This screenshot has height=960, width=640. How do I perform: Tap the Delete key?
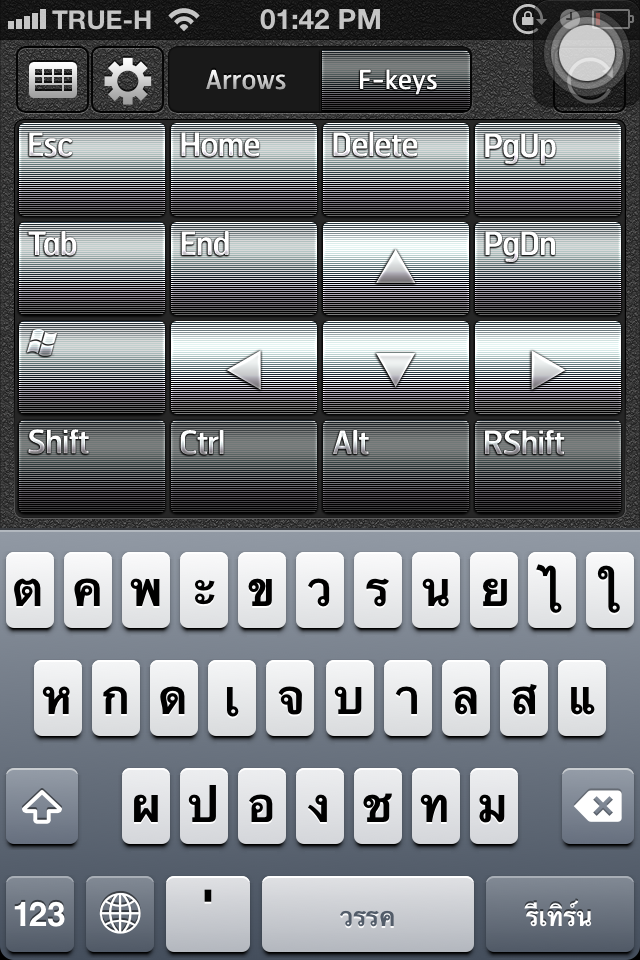(x=395, y=169)
